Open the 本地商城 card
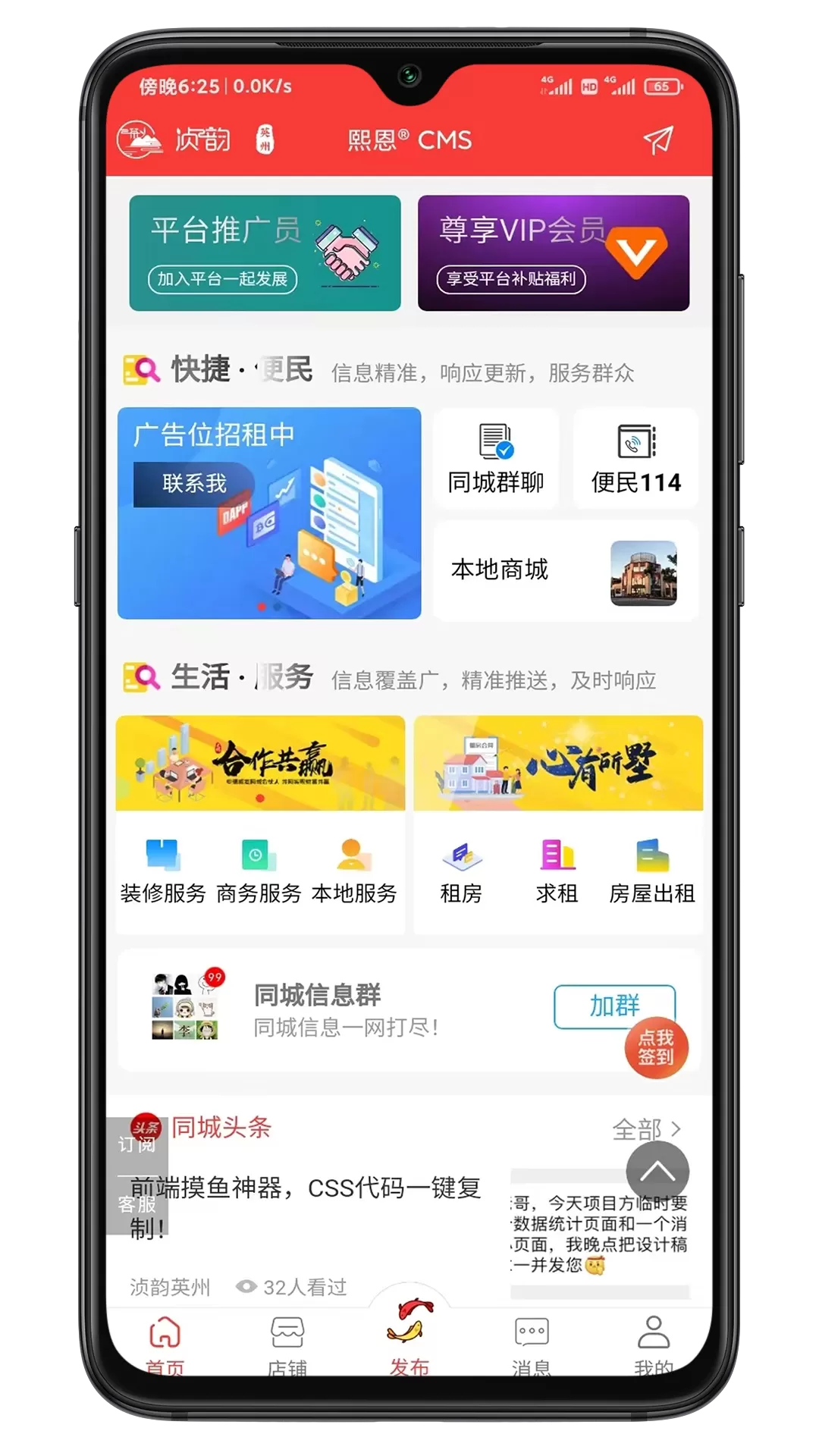The image size is (819, 1456). click(x=565, y=570)
